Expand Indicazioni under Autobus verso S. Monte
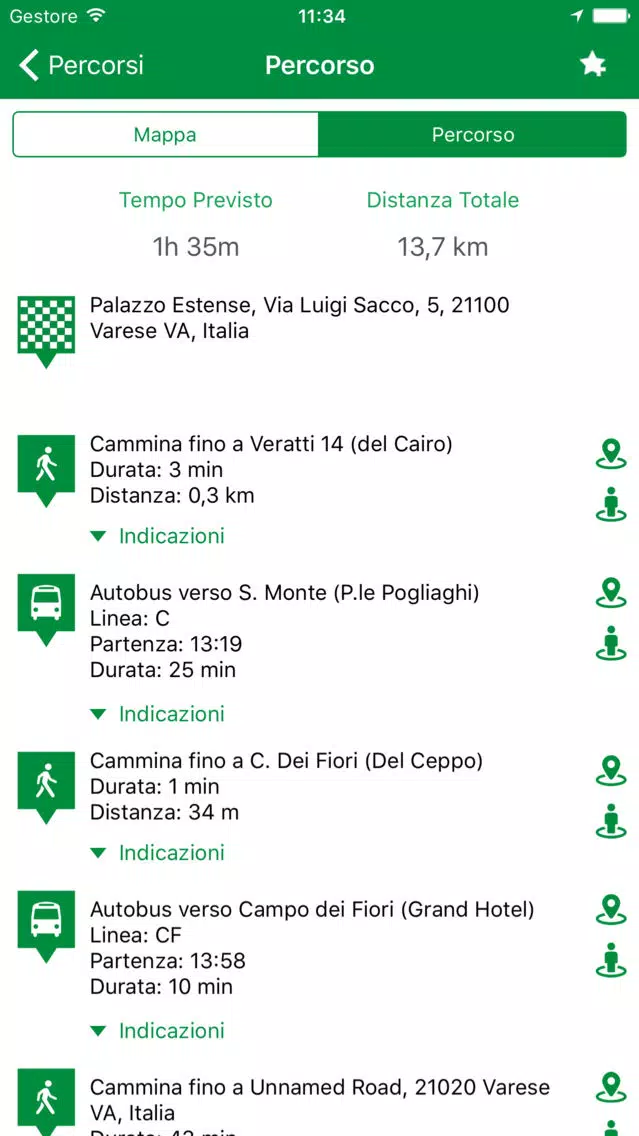 click(x=157, y=714)
